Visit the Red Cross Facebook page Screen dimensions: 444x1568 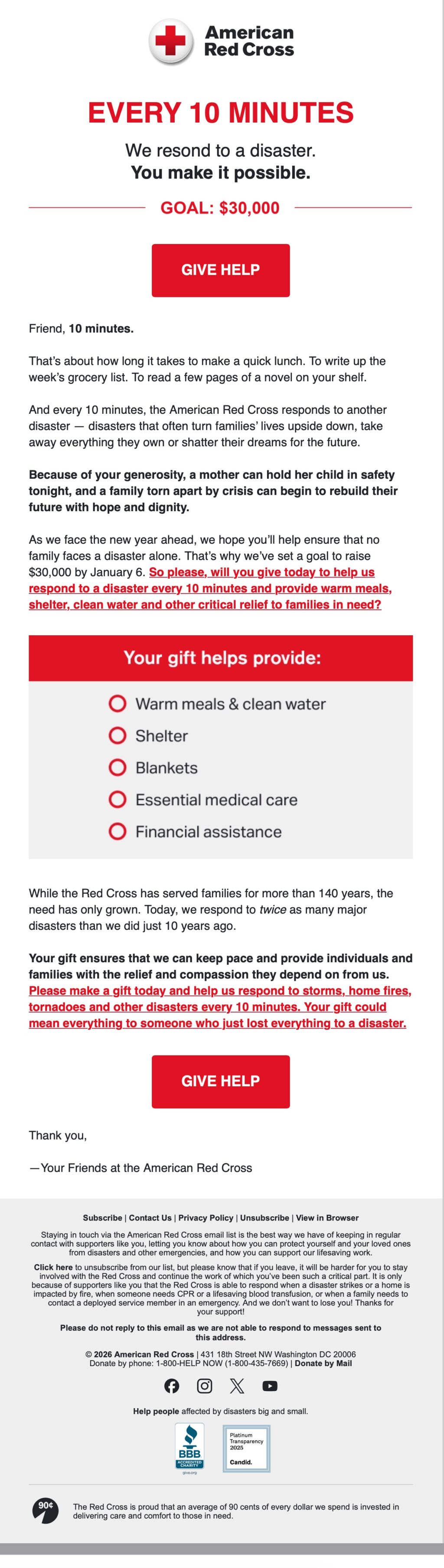point(172,1386)
